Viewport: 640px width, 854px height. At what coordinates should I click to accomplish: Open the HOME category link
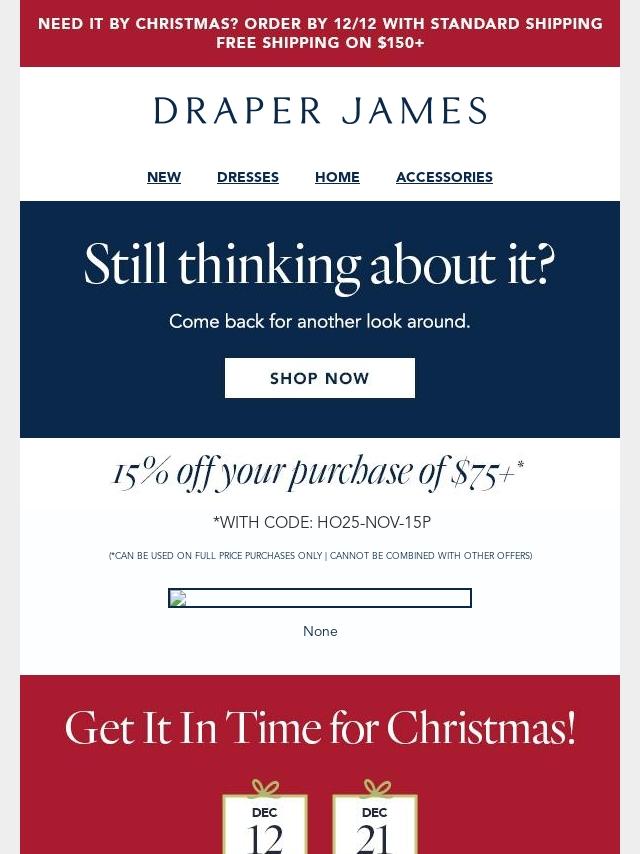coord(337,177)
